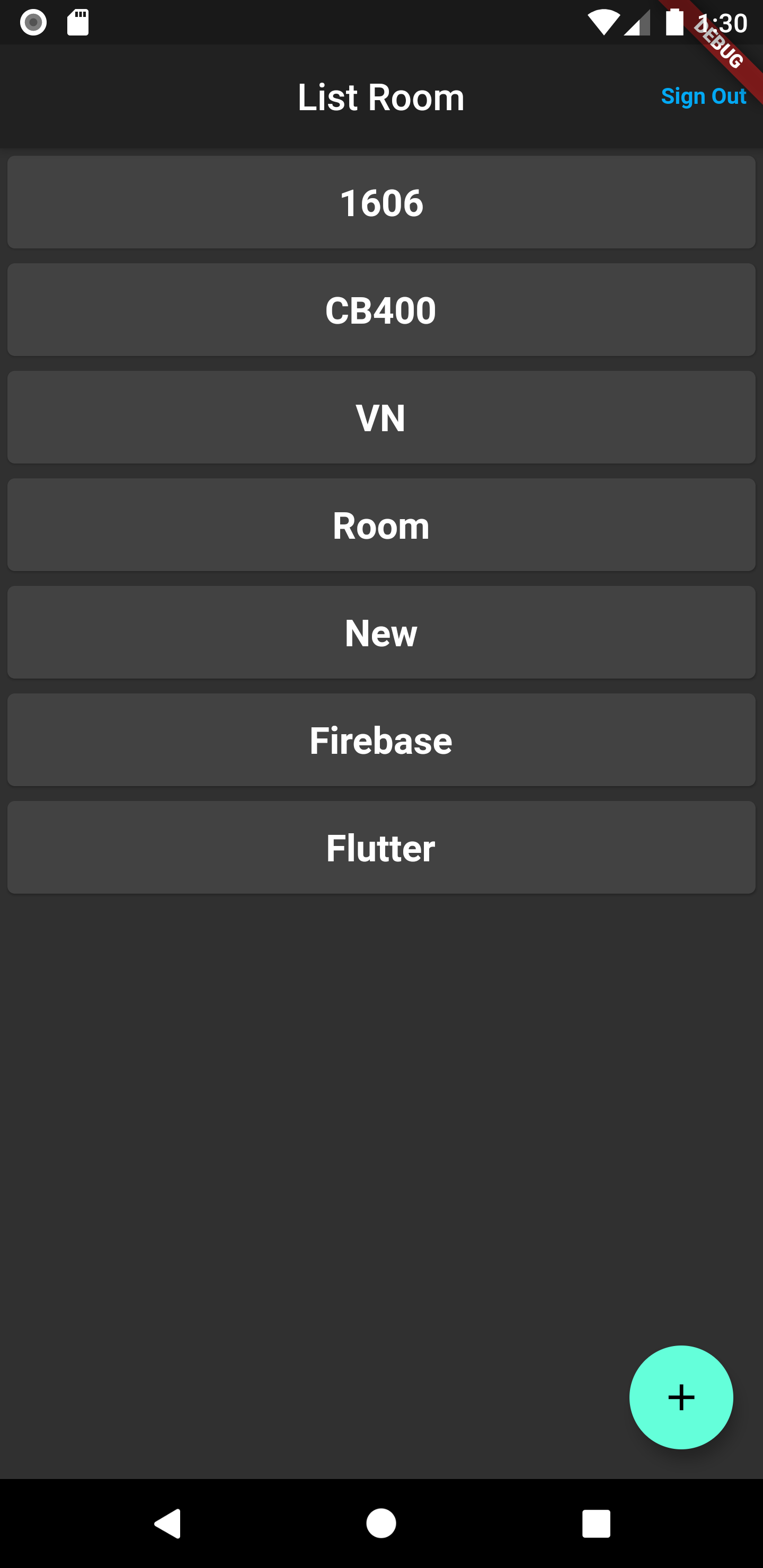763x1568 pixels.
Task: Go back using system back button
Action: click(x=167, y=1524)
